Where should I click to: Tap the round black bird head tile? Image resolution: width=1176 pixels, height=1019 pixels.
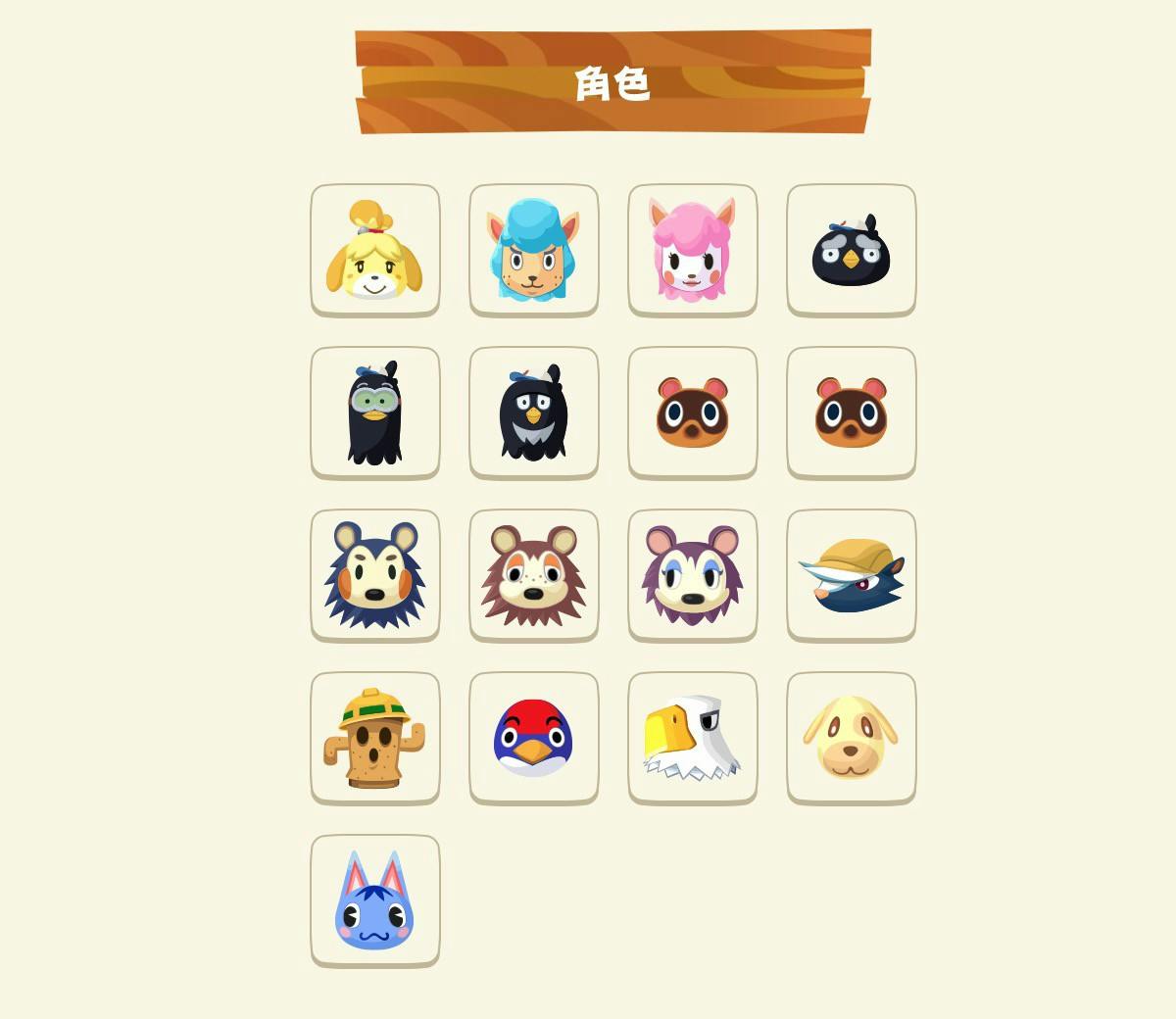tap(852, 250)
